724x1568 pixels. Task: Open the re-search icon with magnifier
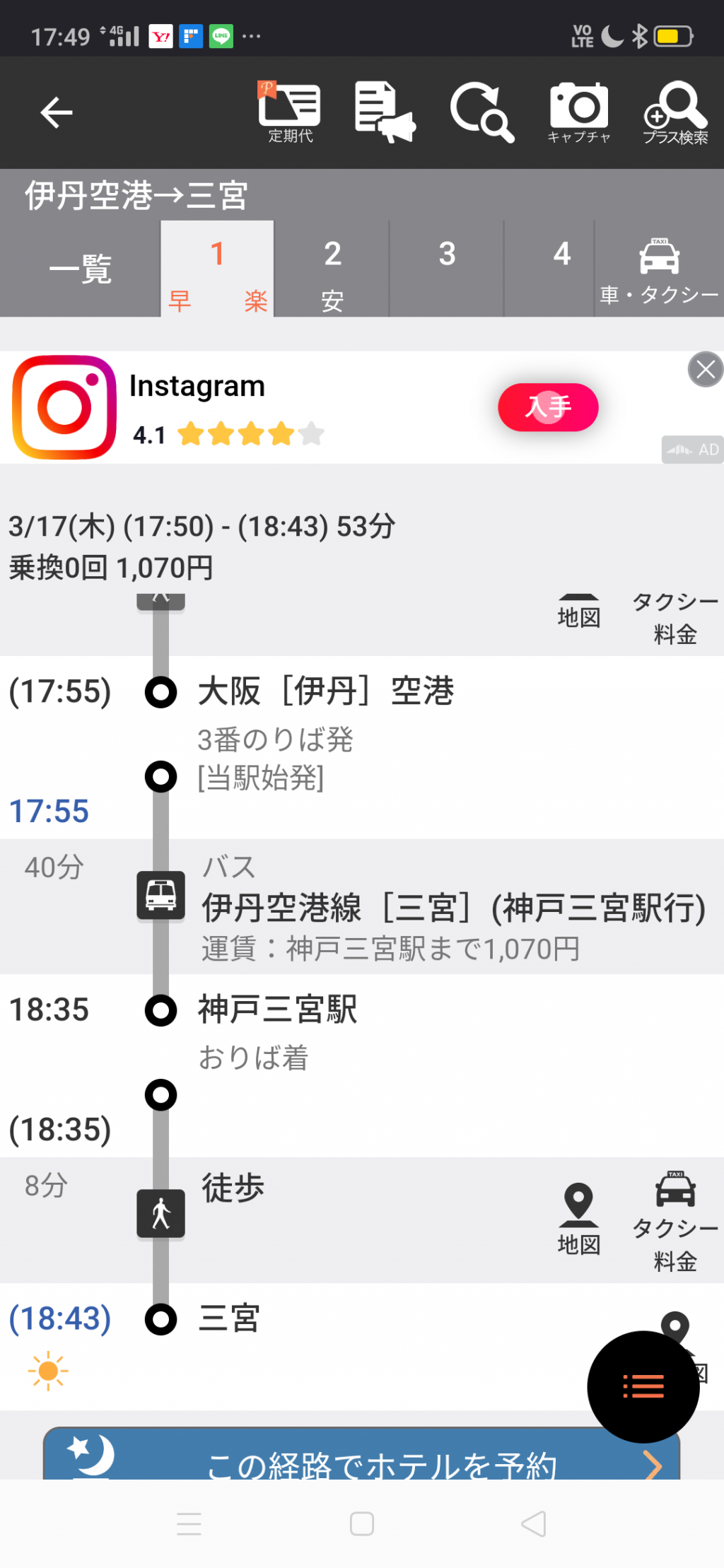point(482,112)
